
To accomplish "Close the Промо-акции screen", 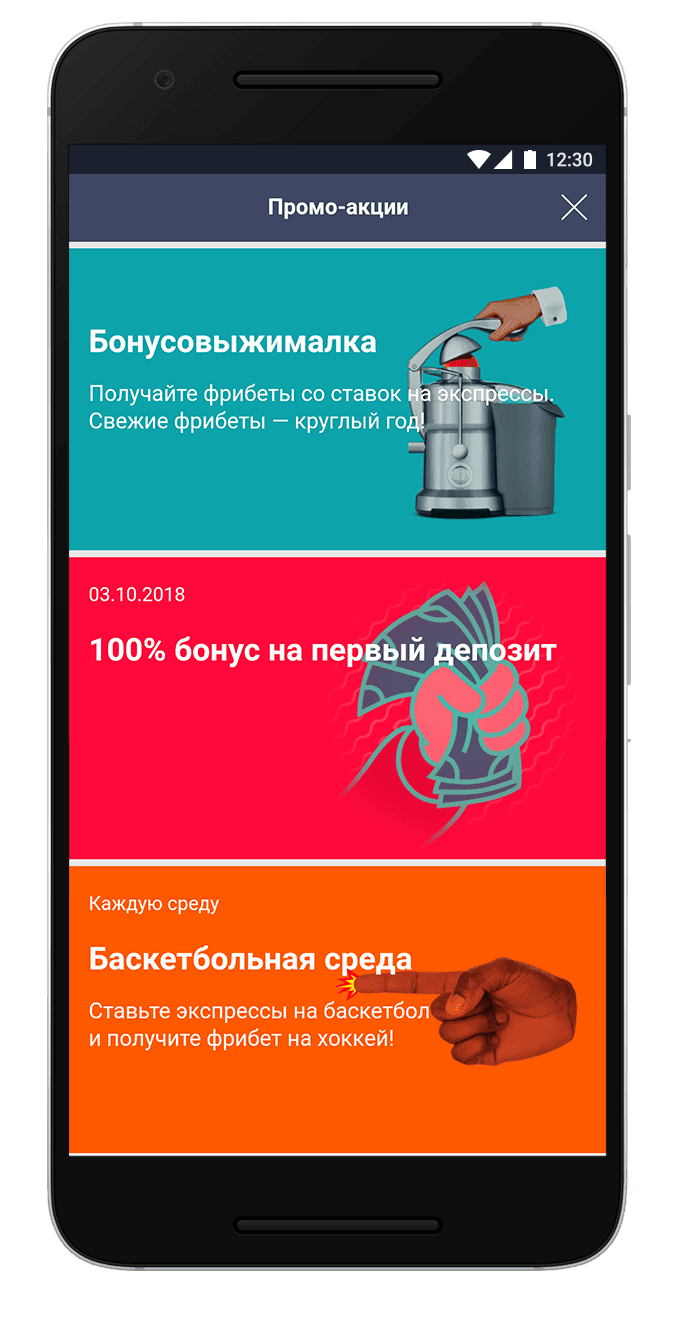I will coord(573,208).
